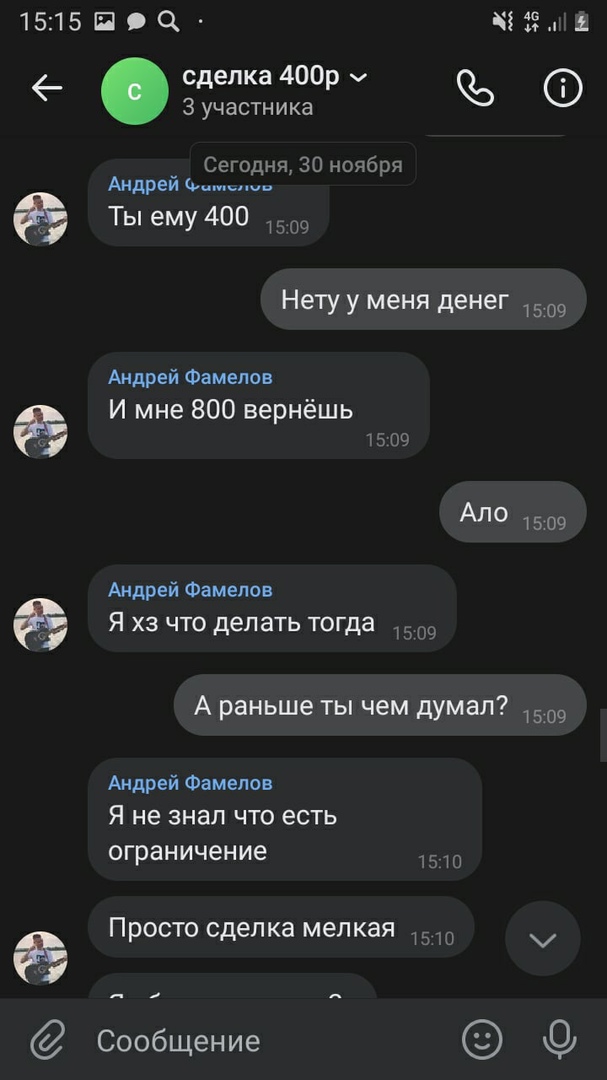Tap the Сообщение message field

click(260, 1040)
